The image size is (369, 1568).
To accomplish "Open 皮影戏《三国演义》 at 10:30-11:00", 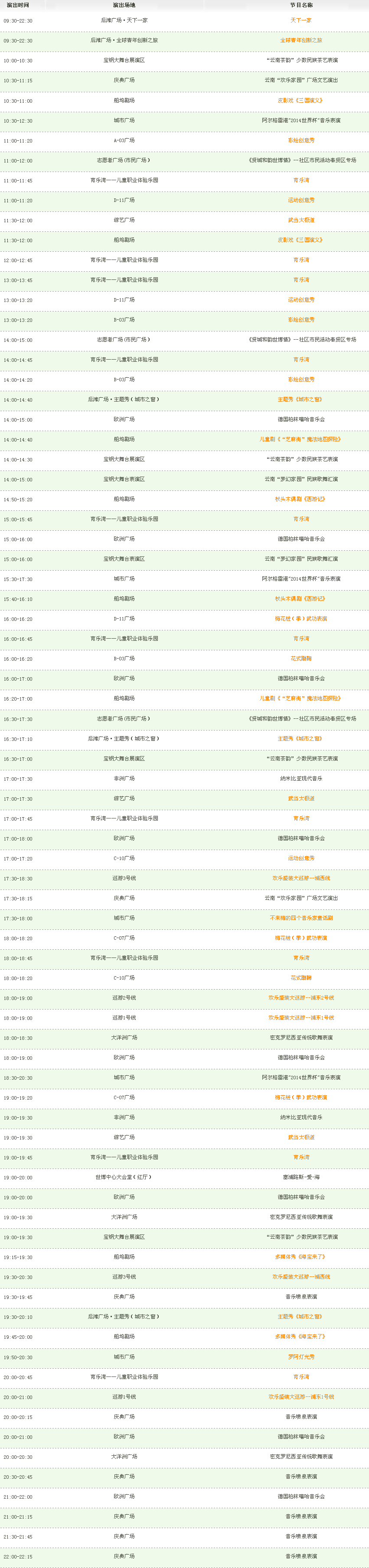I will (301, 101).
